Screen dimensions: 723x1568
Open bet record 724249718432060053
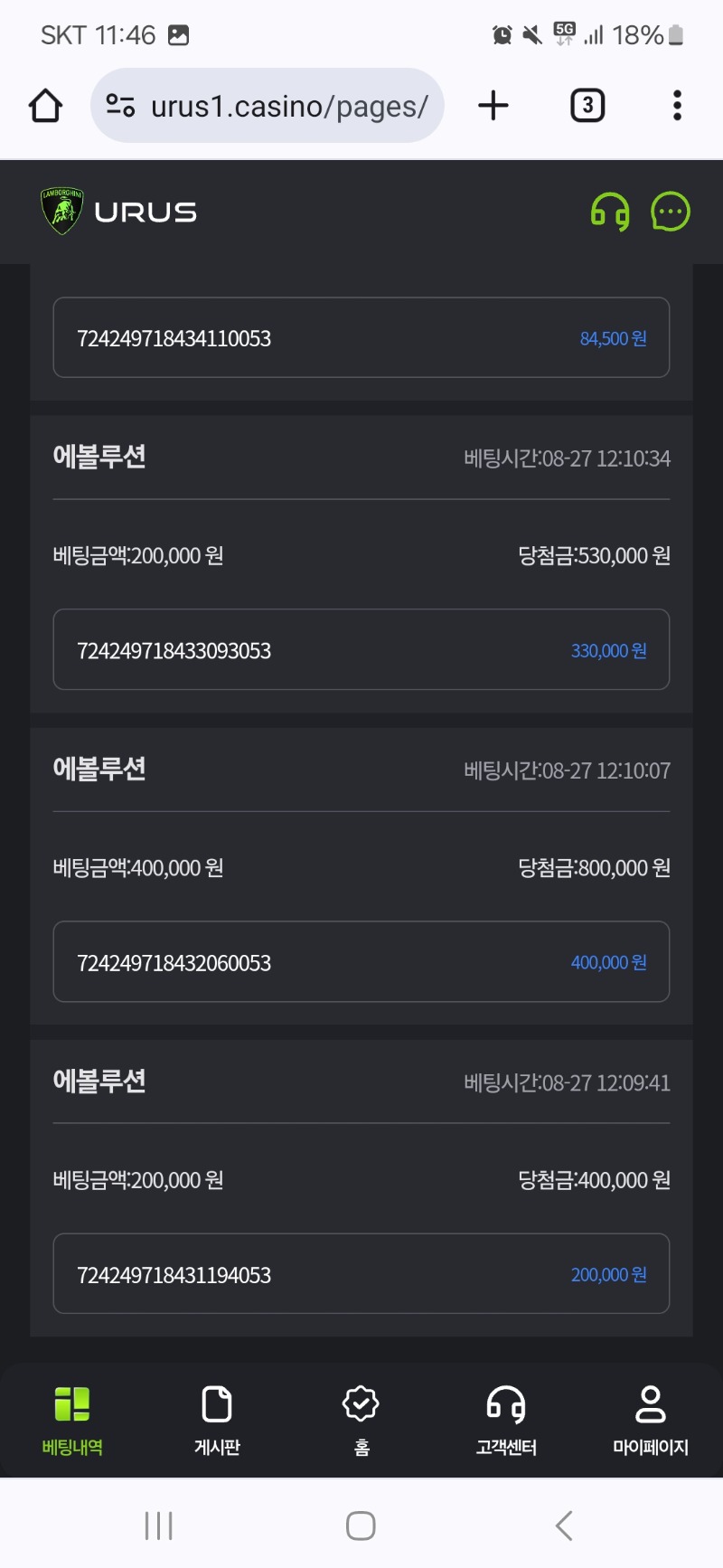(x=361, y=961)
